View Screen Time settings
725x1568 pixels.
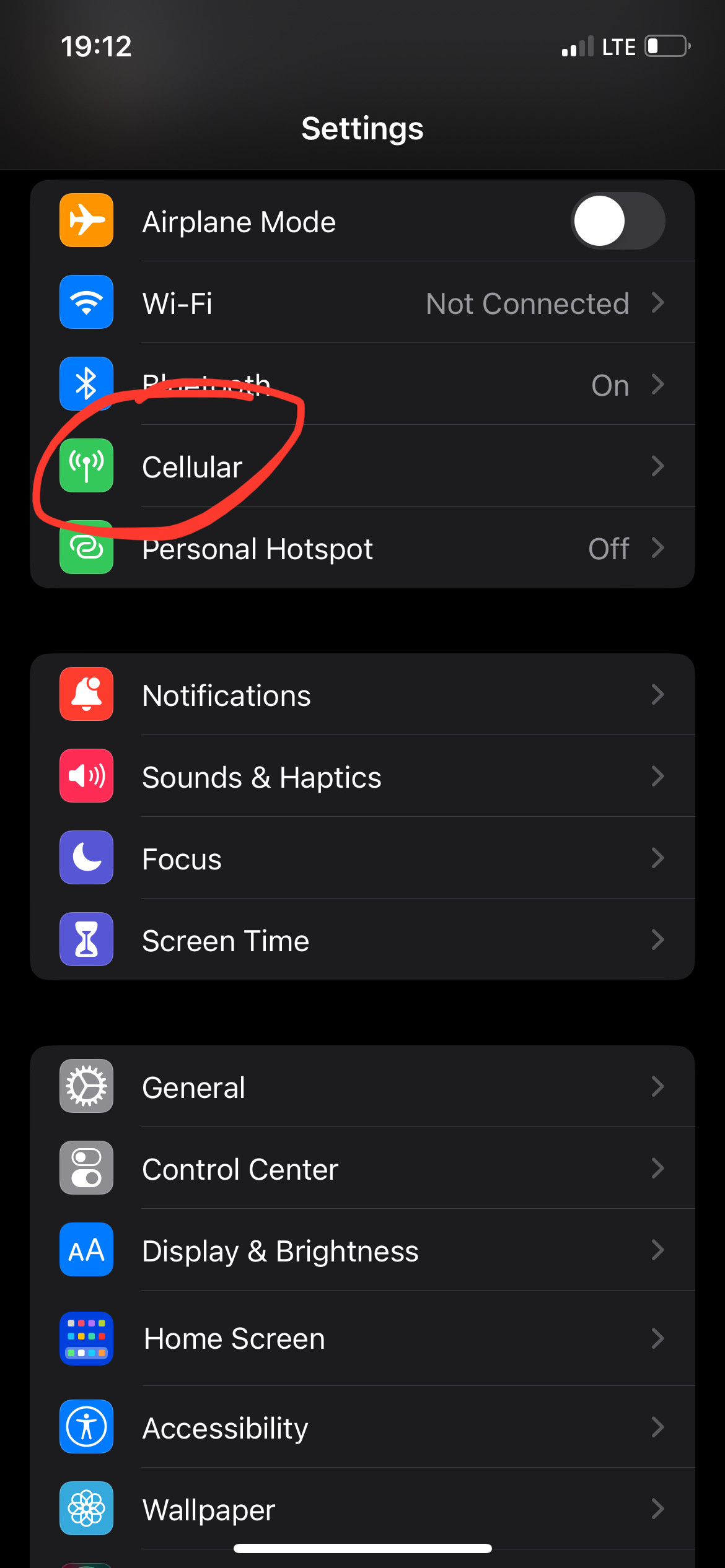362,940
